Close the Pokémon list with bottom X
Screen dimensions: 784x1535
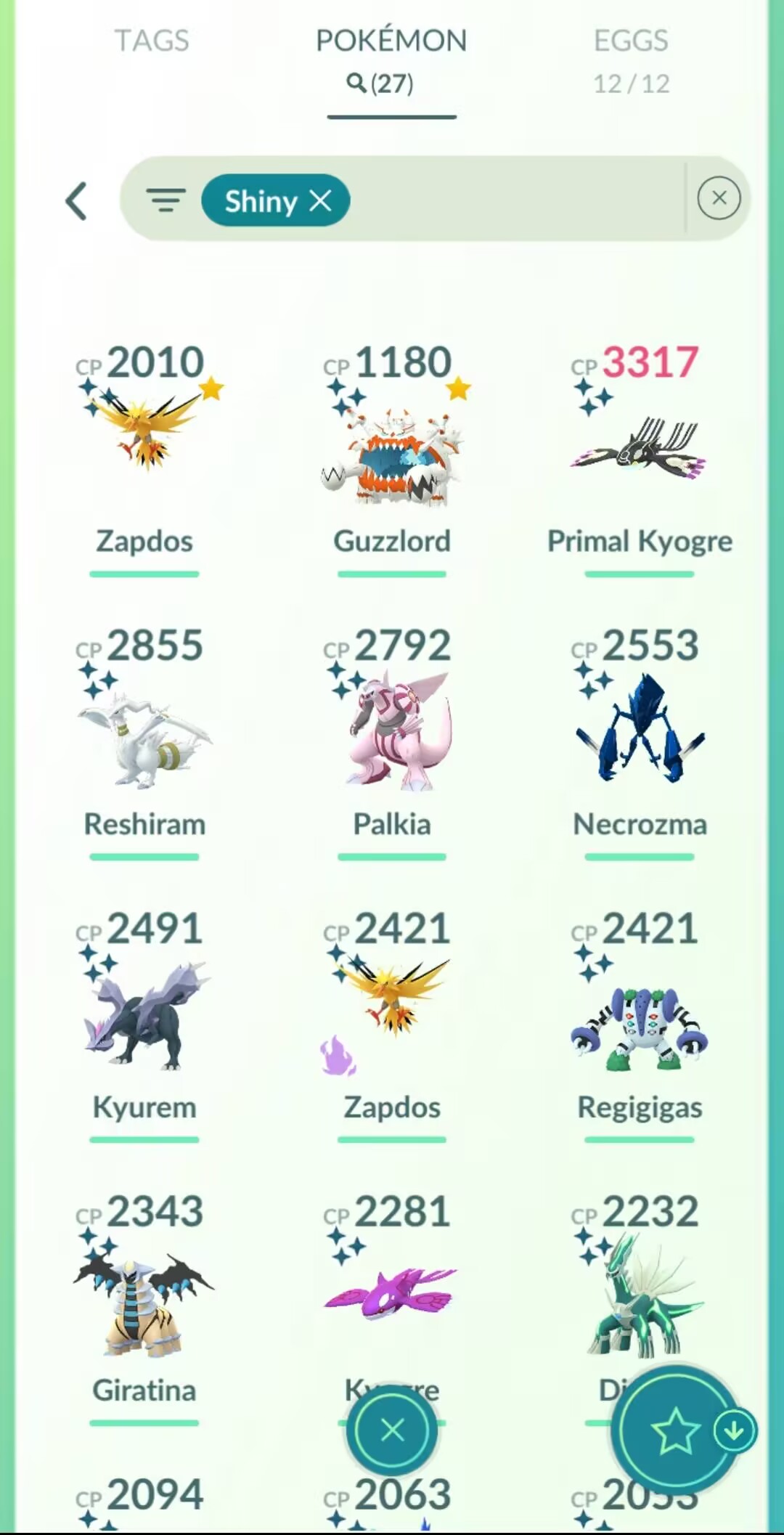(392, 1430)
